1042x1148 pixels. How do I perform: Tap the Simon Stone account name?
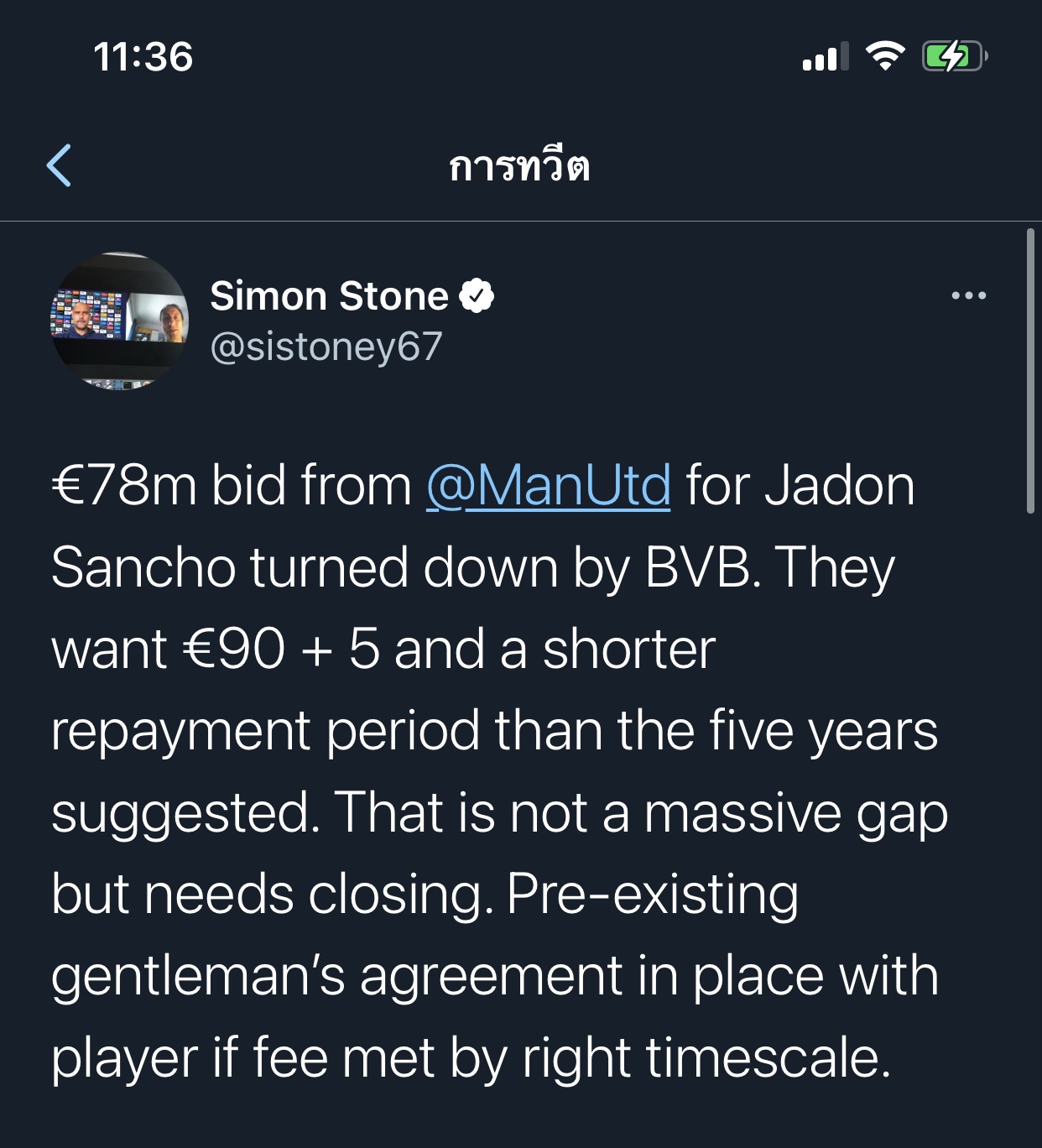point(329,296)
